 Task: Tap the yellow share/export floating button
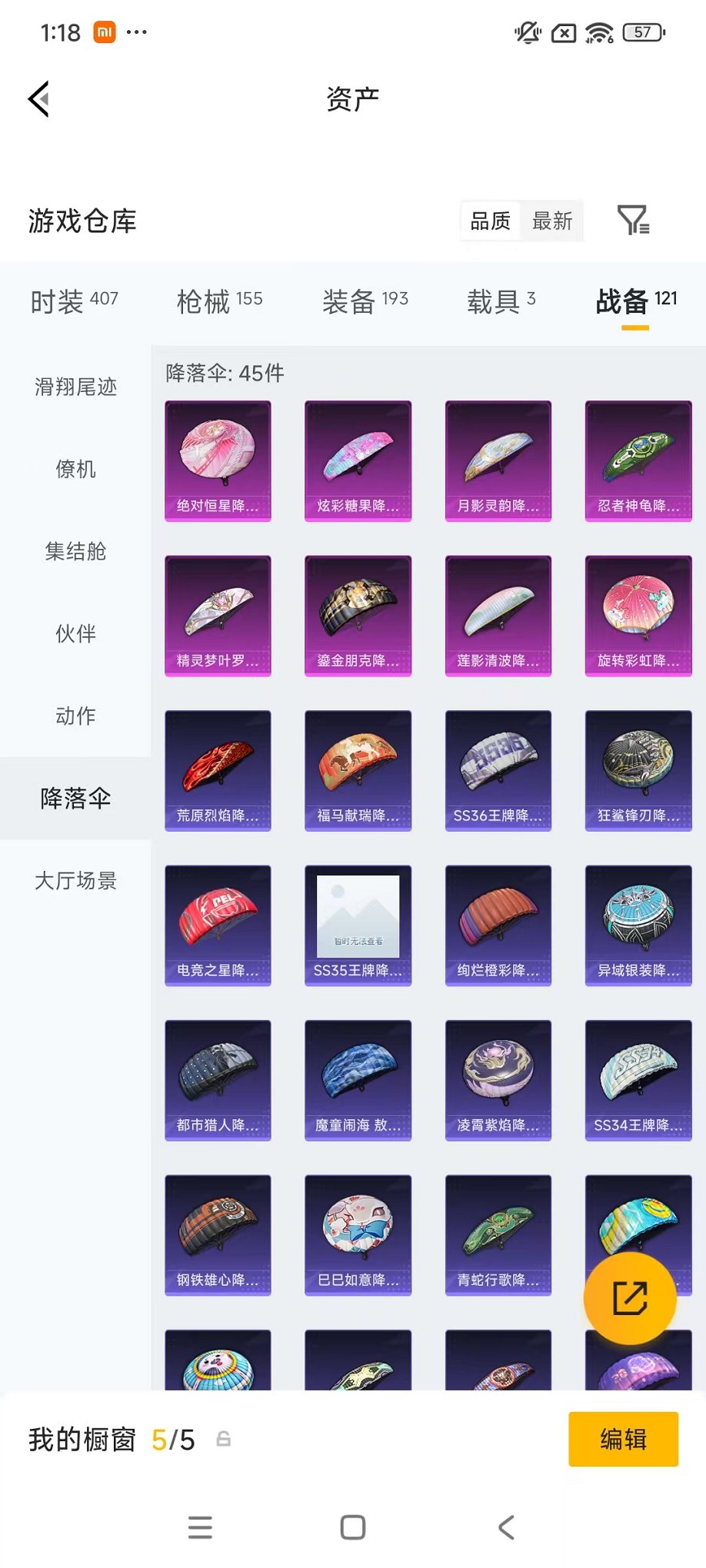pyautogui.click(x=630, y=1297)
